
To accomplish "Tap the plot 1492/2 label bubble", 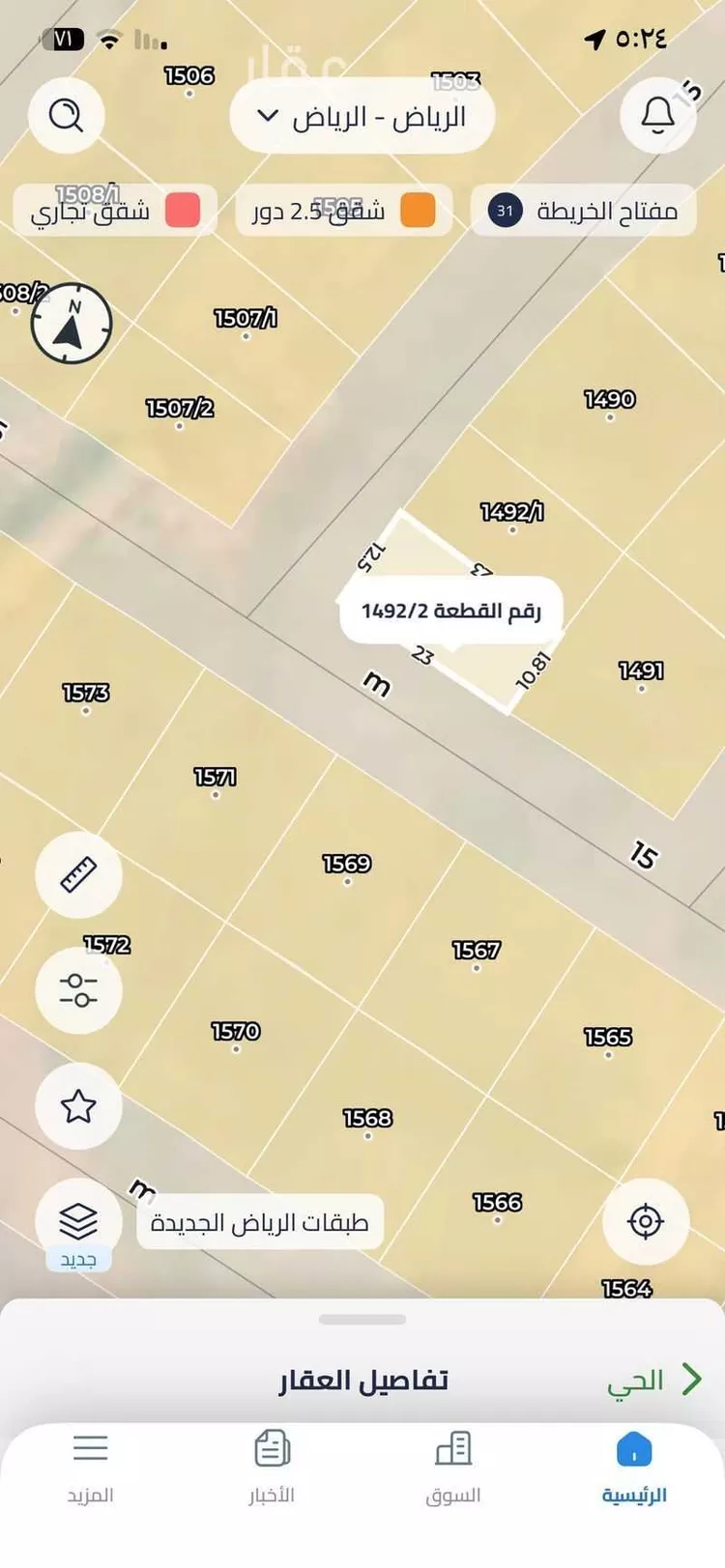I will click(x=450, y=611).
